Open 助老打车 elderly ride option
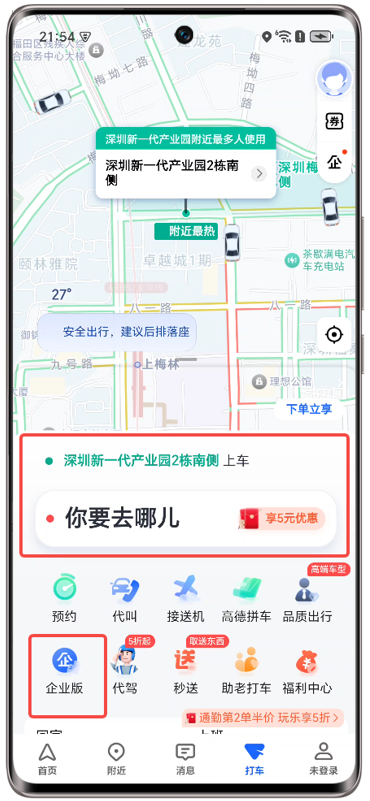The width and height of the screenshot is (370, 801). 246,670
